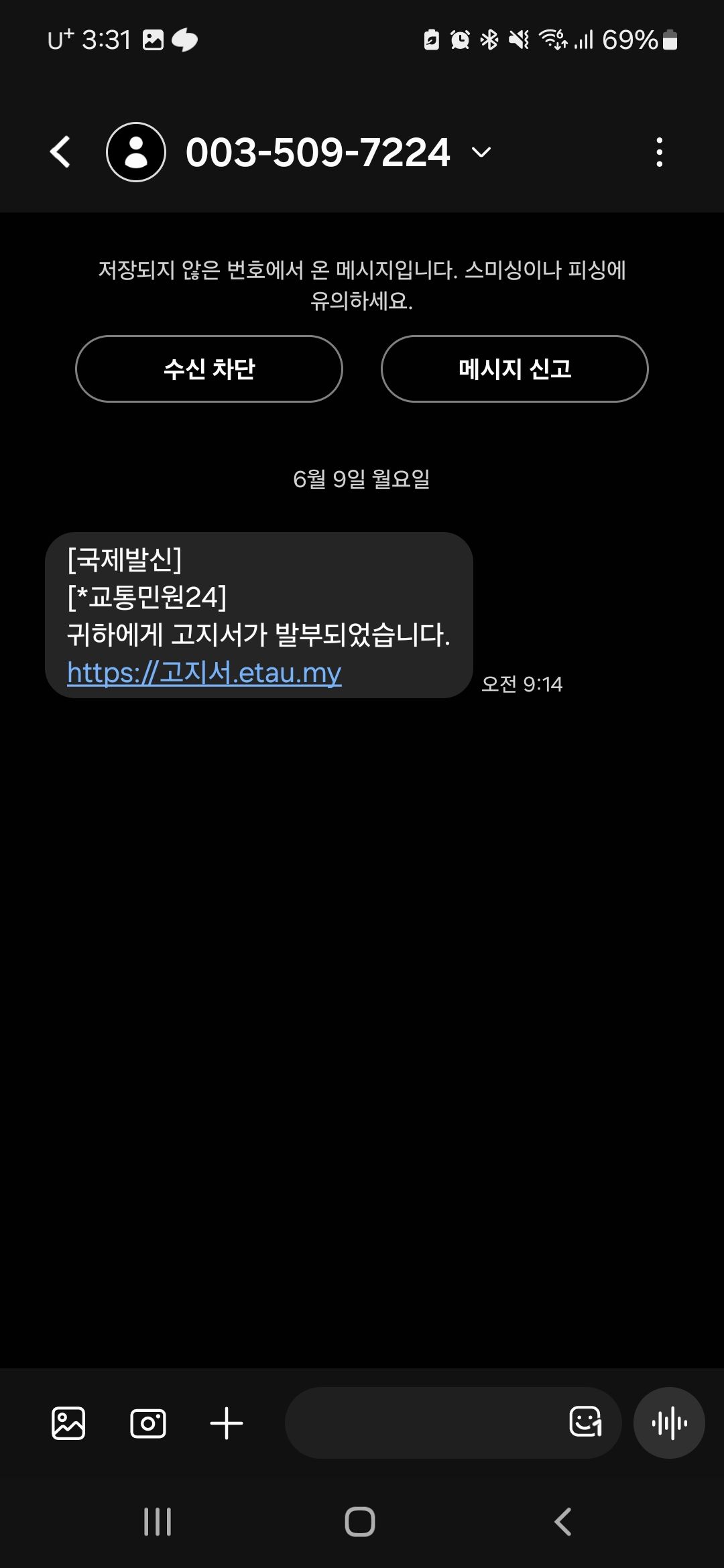This screenshot has width=724, height=1568.
Task: Open the plus attachment options
Action: point(227,1423)
